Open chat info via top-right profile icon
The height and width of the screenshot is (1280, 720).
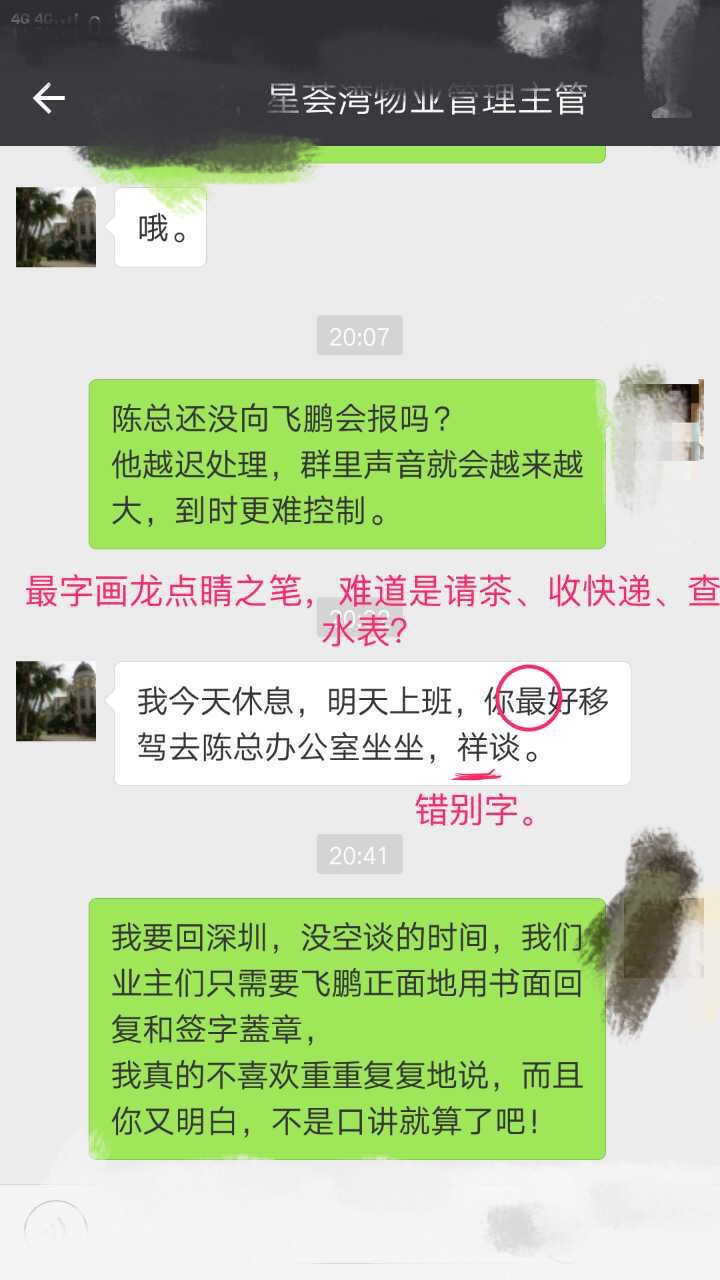pos(671,97)
